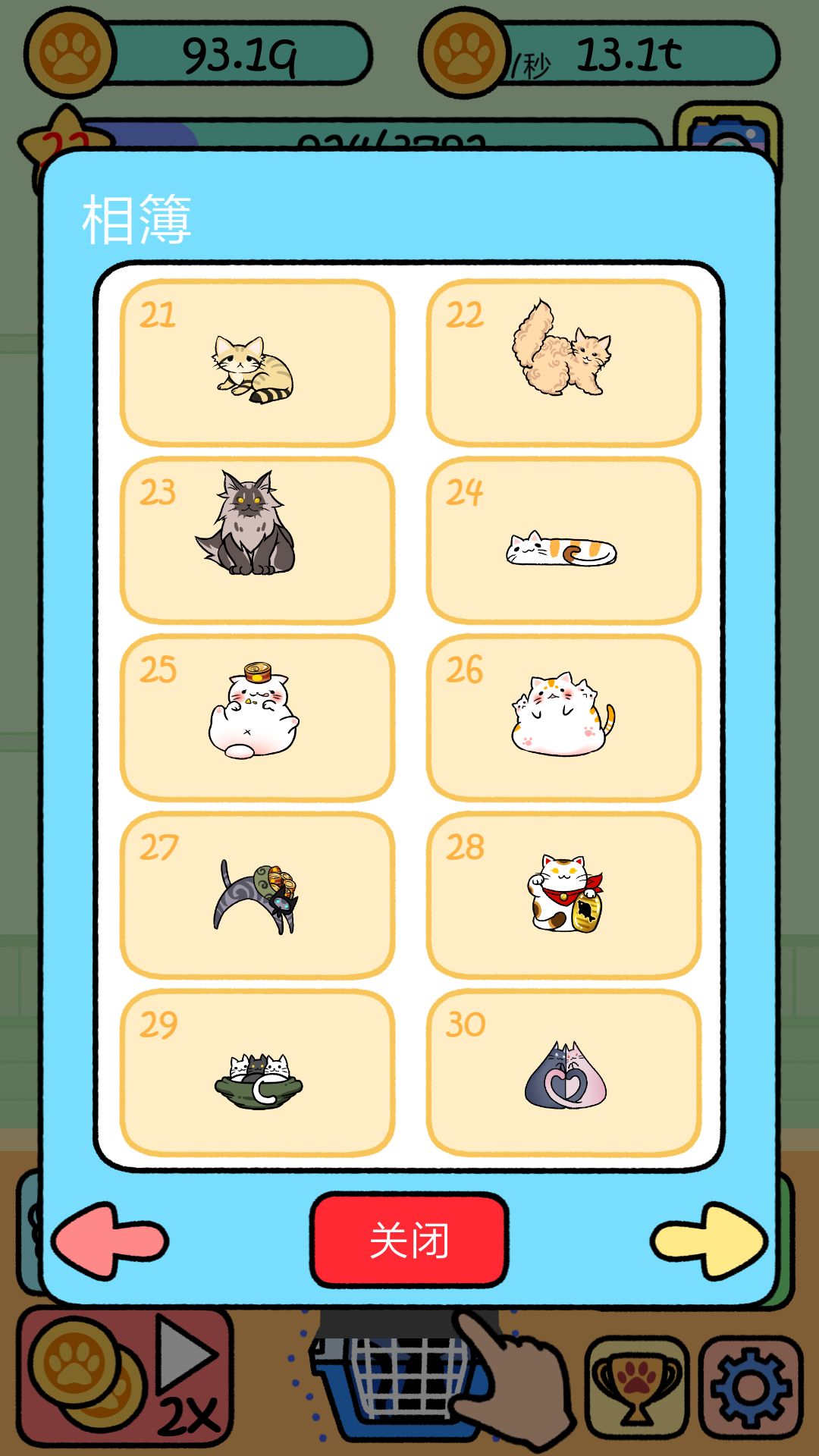Go to next album page
This screenshot has width=819, height=1456.
coord(708,1241)
